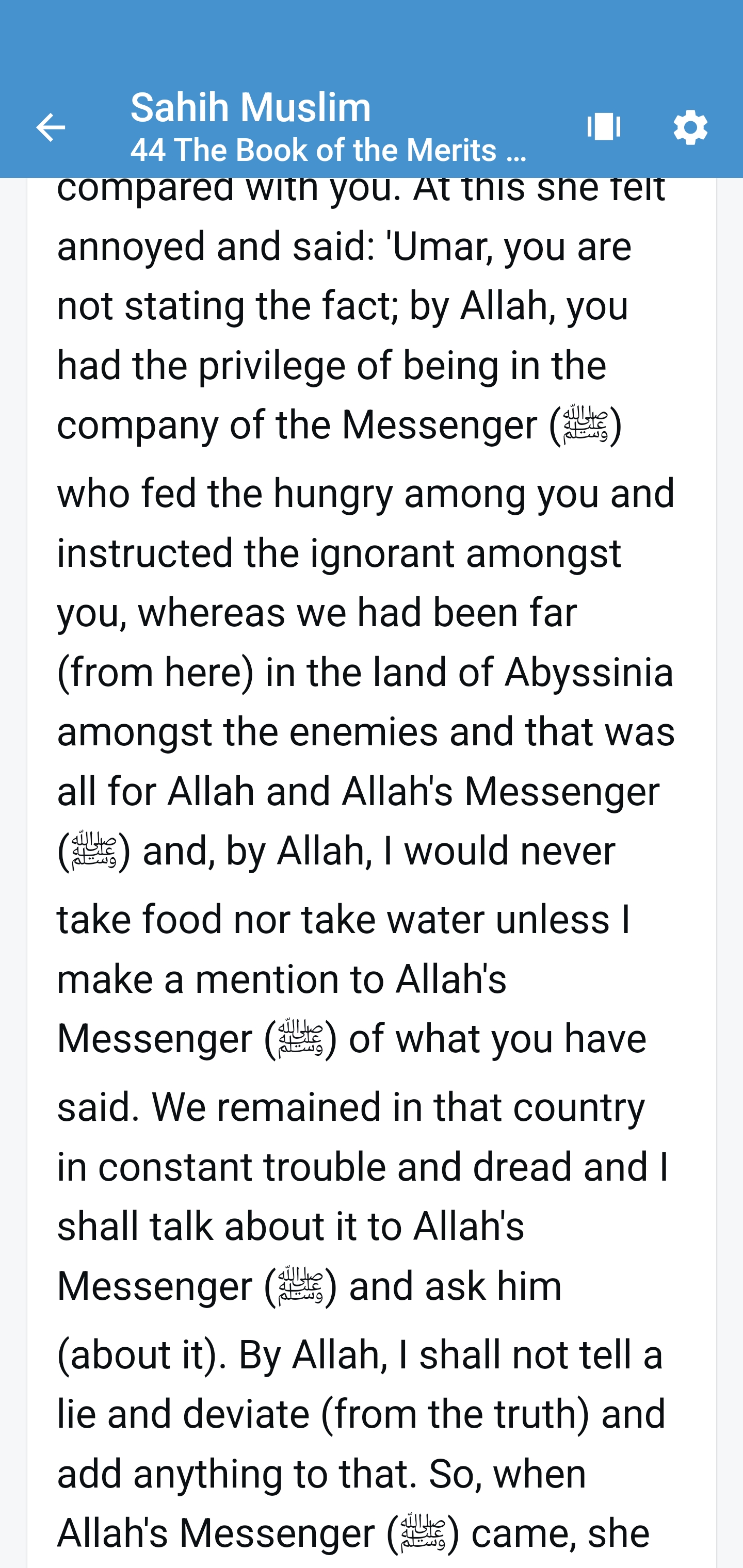This screenshot has height=1568, width=743.
Task: Switch the page view mode icon
Action: point(604,127)
